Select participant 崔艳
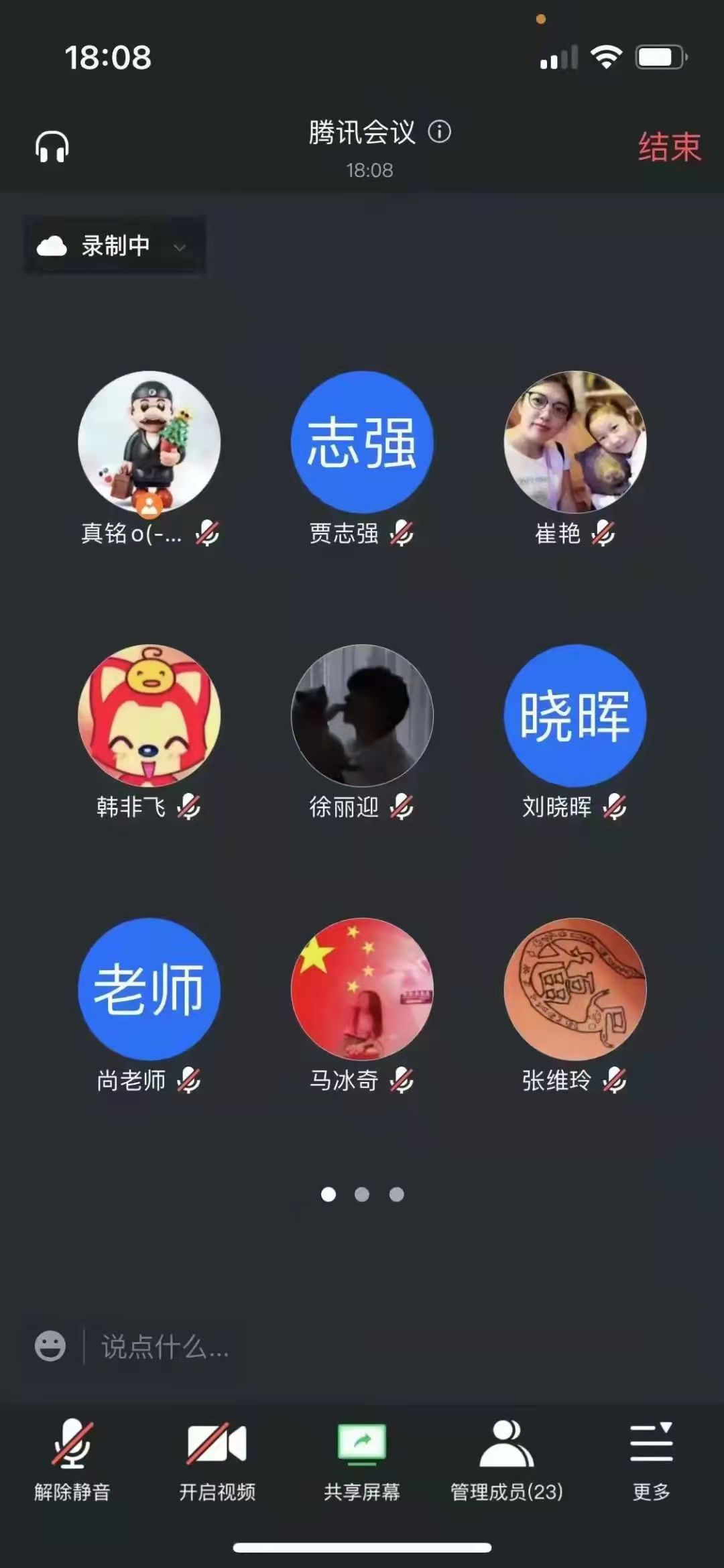Viewport: 724px width, 1568px height. pyautogui.click(x=575, y=442)
